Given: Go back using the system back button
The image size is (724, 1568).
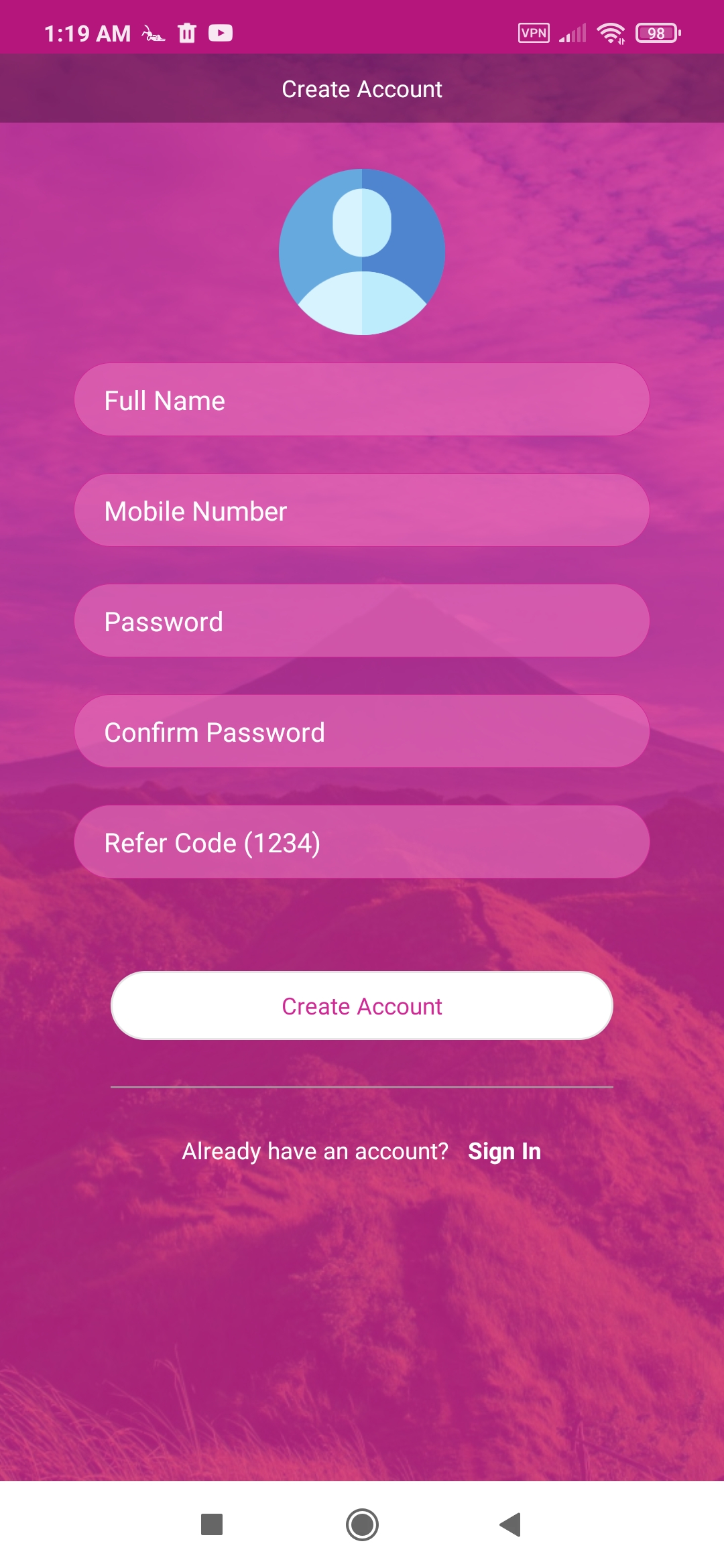Looking at the screenshot, I should pos(511,1524).
